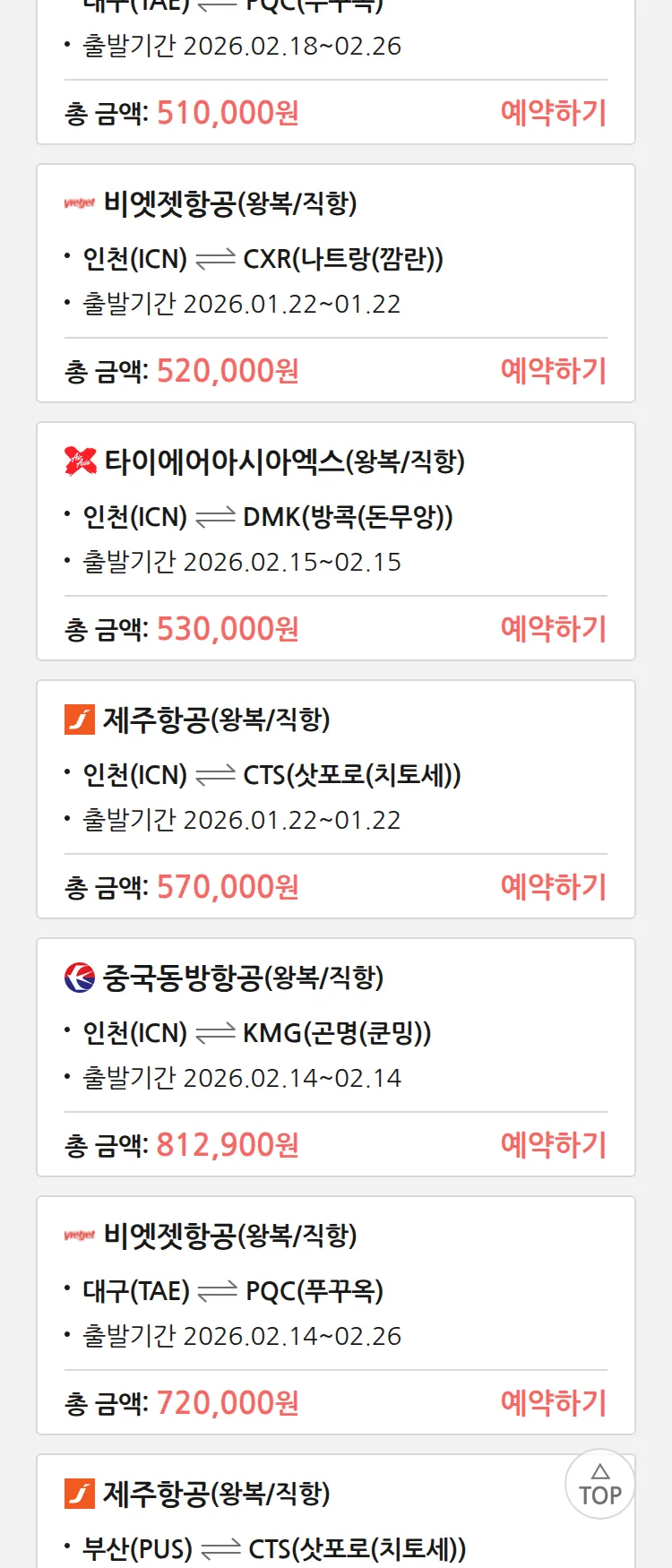The width and height of the screenshot is (672, 1568).
Task: Tap 예약하기 for 타이에어아시아엑스 530,000원
Action: (553, 629)
